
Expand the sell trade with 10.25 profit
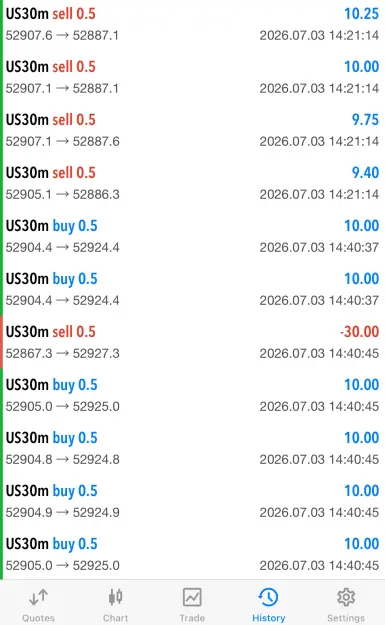click(192, 24)
